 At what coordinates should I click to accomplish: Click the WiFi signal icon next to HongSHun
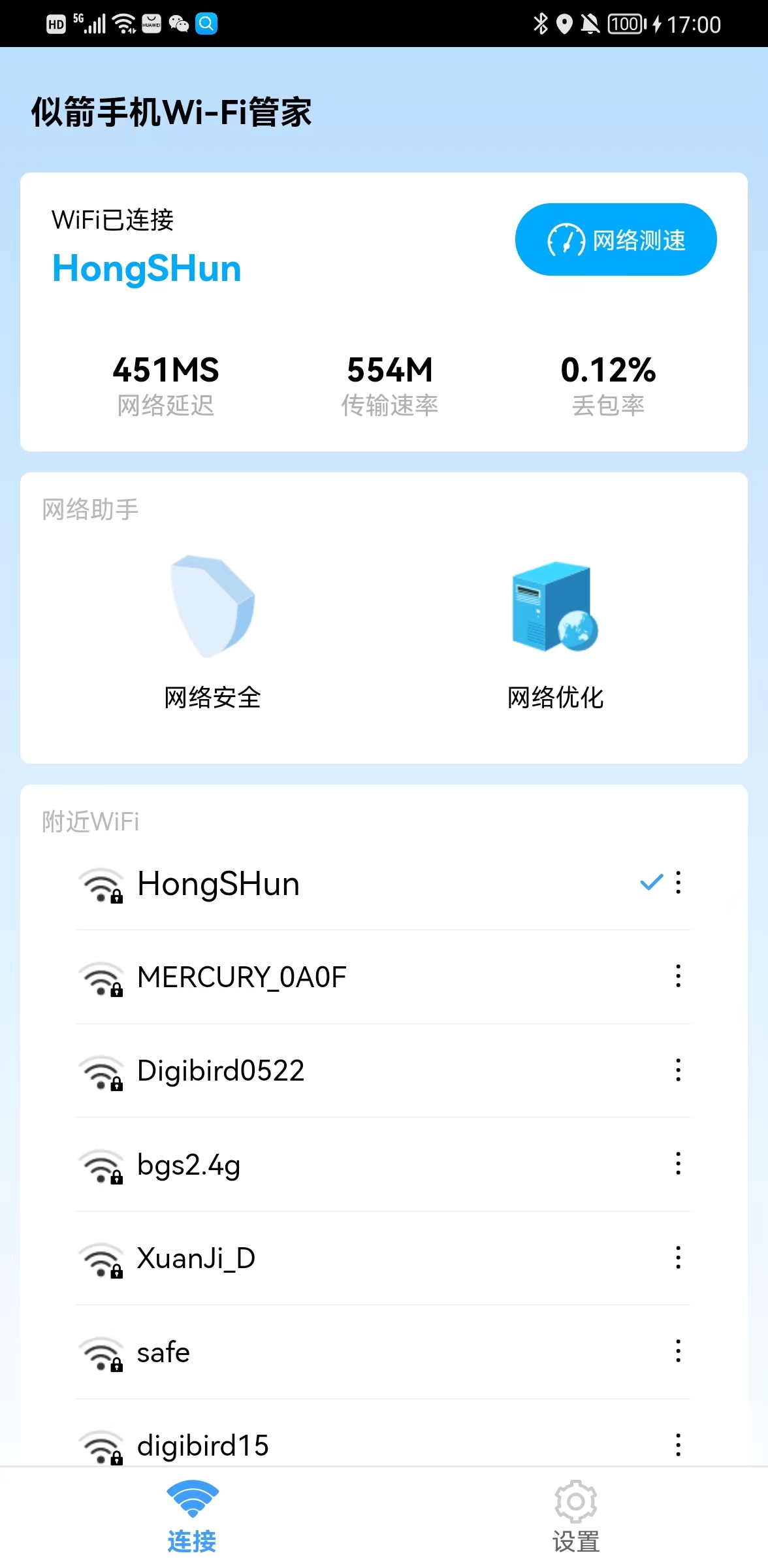(101, 884)
